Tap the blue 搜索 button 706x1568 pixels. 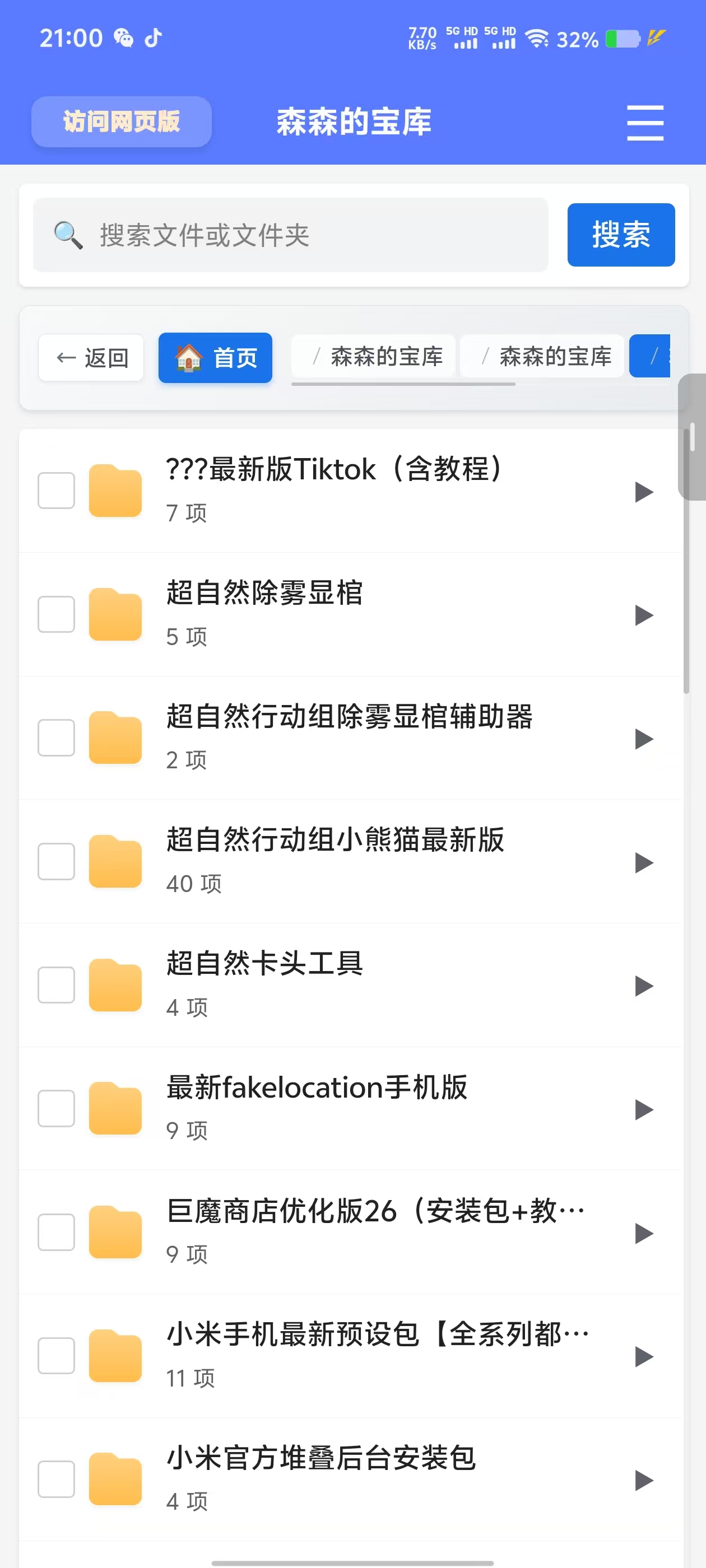pyautogui.click(x=620, y=235)
